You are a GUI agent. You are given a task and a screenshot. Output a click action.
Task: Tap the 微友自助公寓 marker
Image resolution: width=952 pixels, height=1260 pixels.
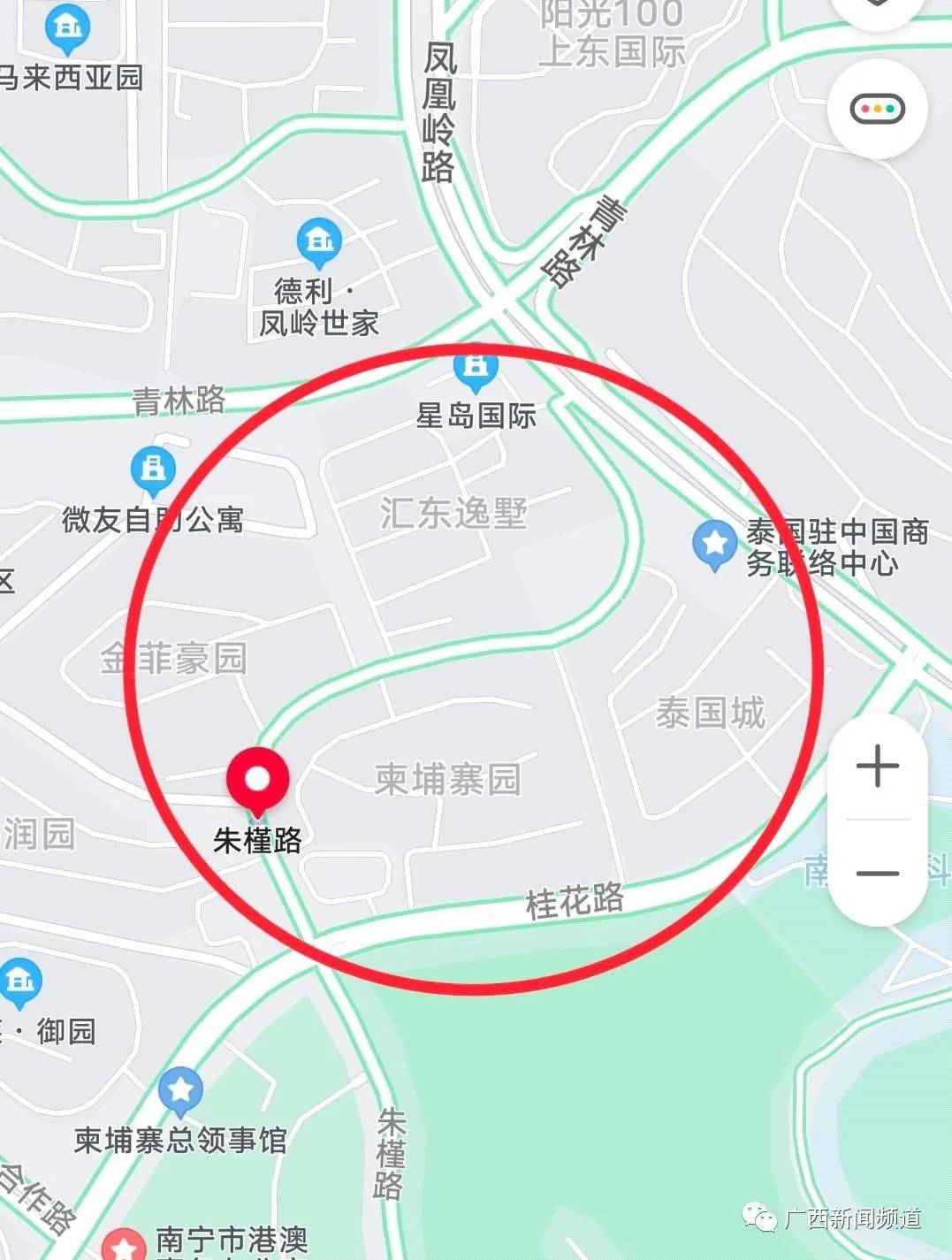coord(153,470)
